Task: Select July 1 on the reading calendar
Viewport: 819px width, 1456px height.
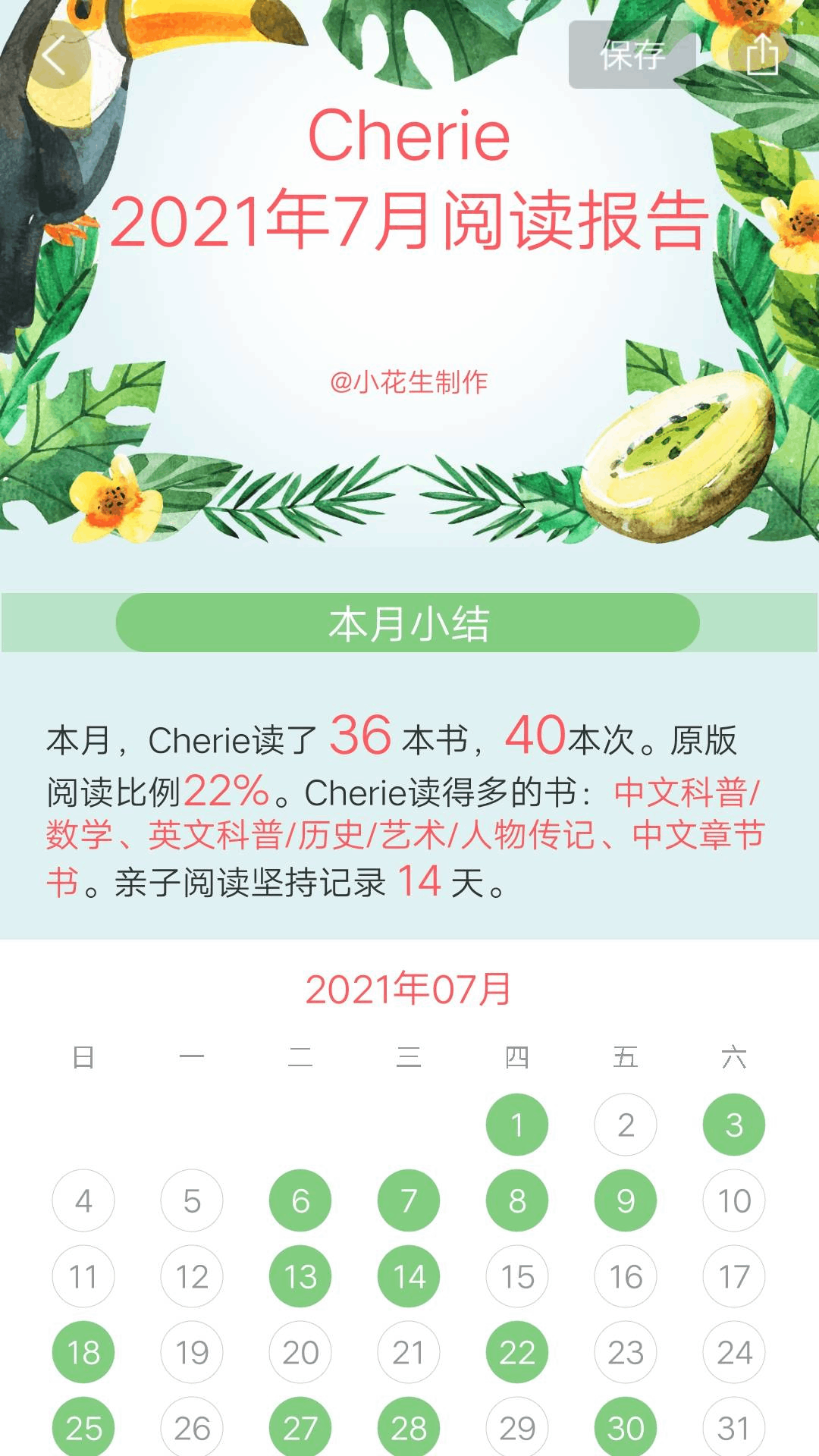Action: pyautogui.click(x=517, y=1125)
